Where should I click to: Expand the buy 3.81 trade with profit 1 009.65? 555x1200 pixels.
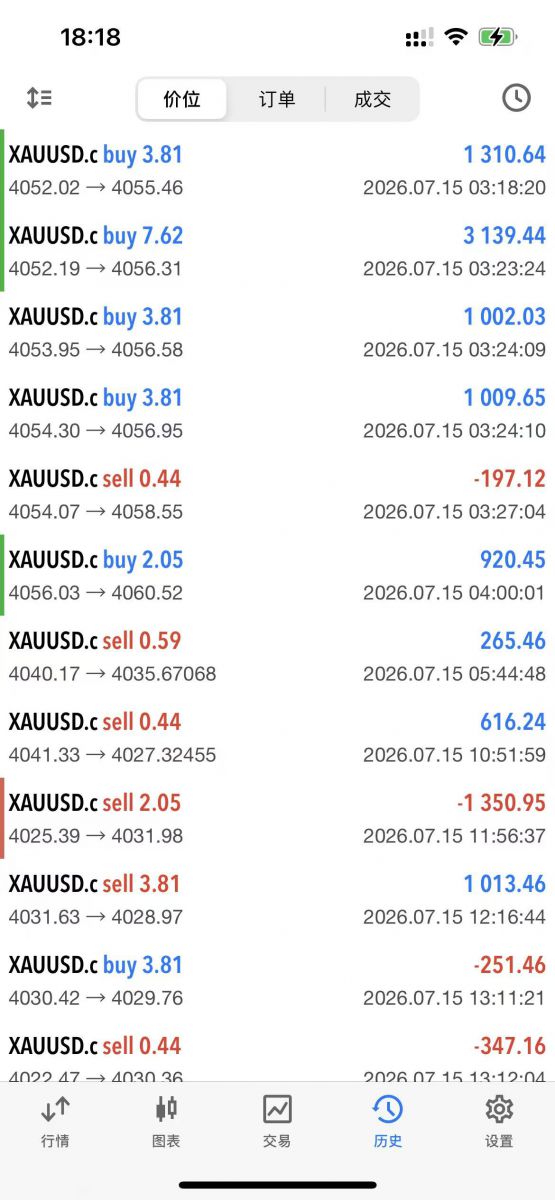[x=277, y=413]
